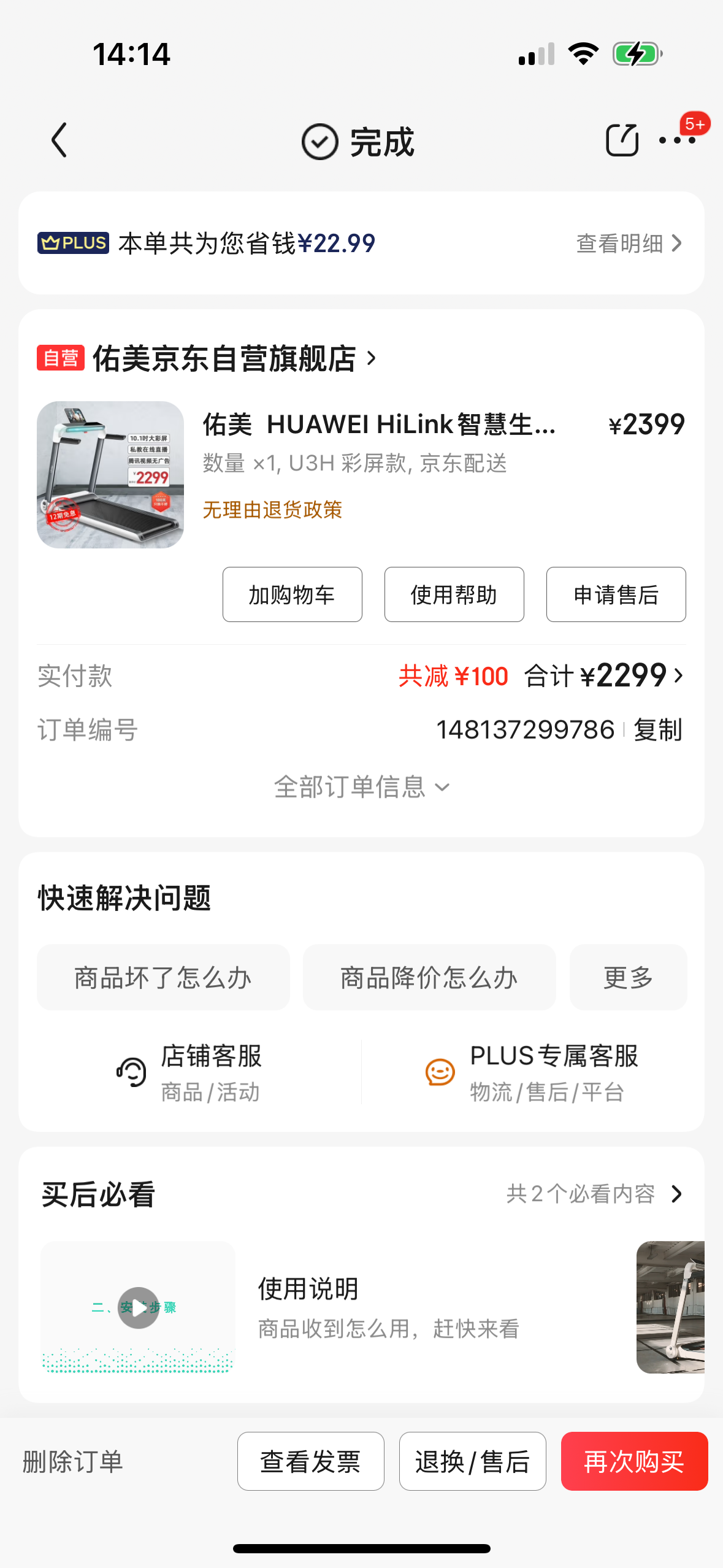This screenshot has width=723, height=1568.
Task: Copy the order number with 复制
Action: 657,730
